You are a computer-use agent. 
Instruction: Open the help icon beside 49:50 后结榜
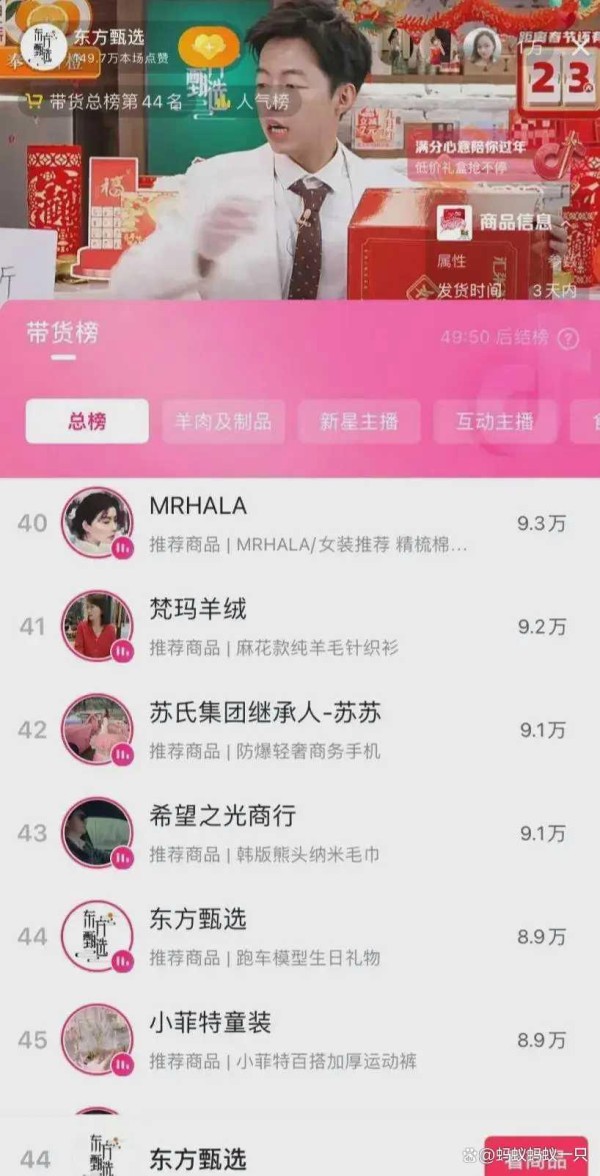(570, 339)
